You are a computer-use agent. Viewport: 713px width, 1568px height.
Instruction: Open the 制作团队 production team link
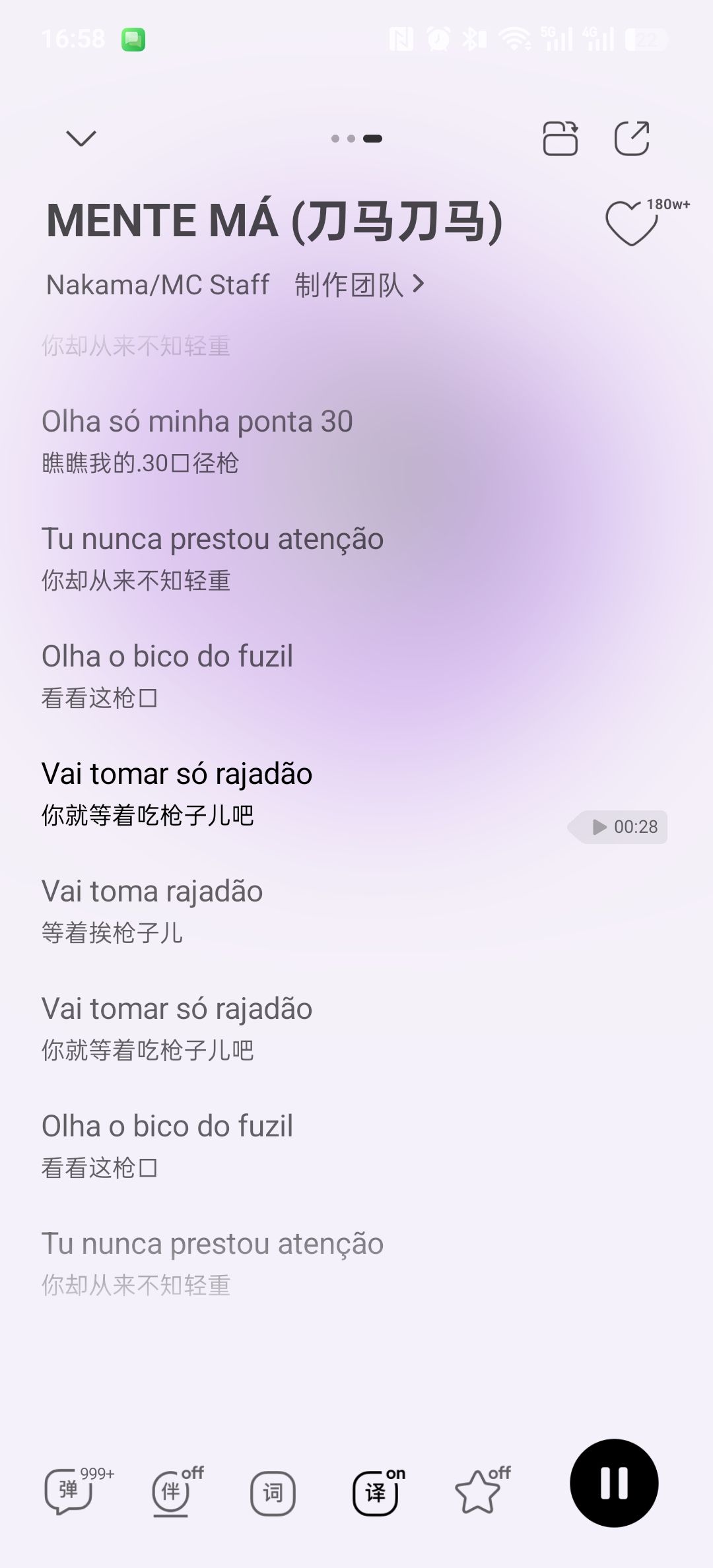point(359,285)
